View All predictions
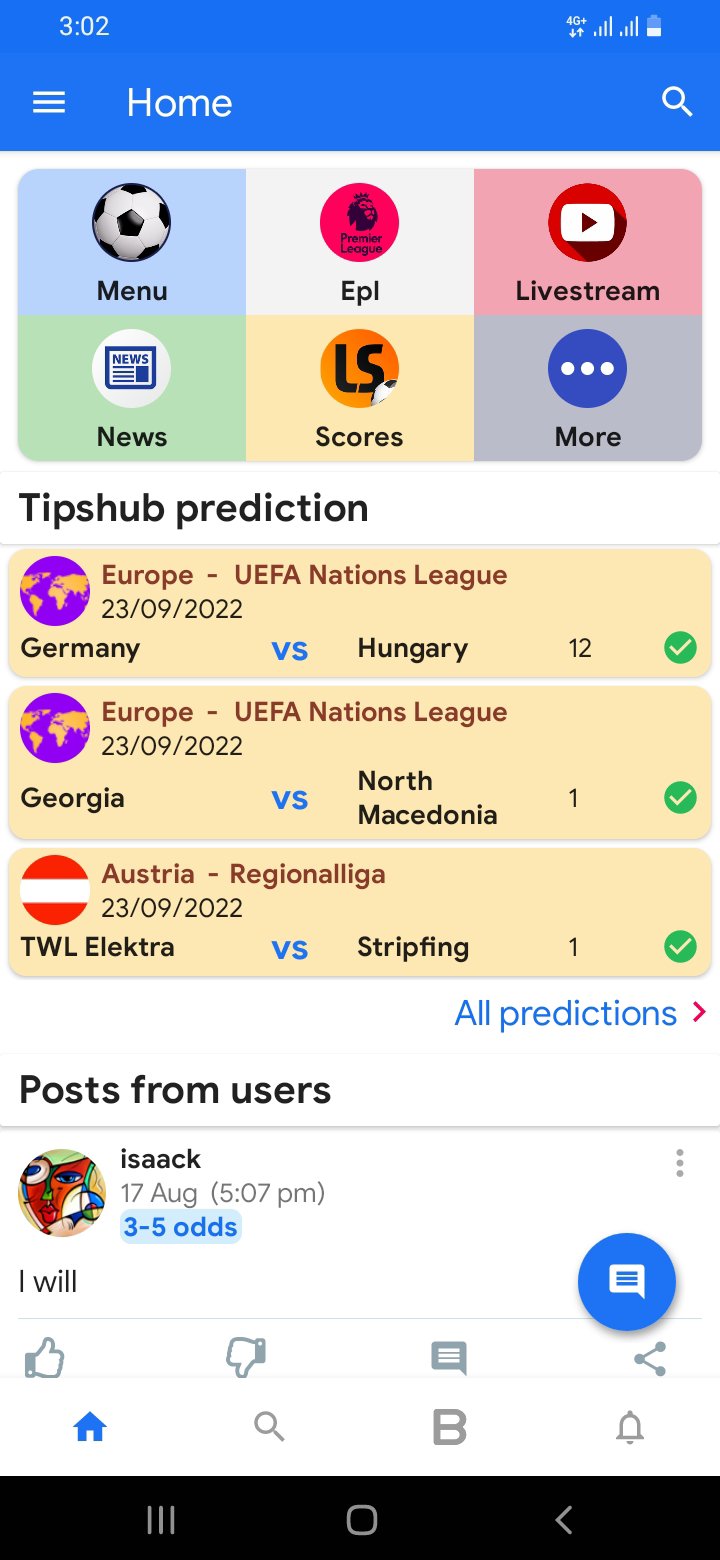The image size is (720, 1560). click(x=581, y=1013)
